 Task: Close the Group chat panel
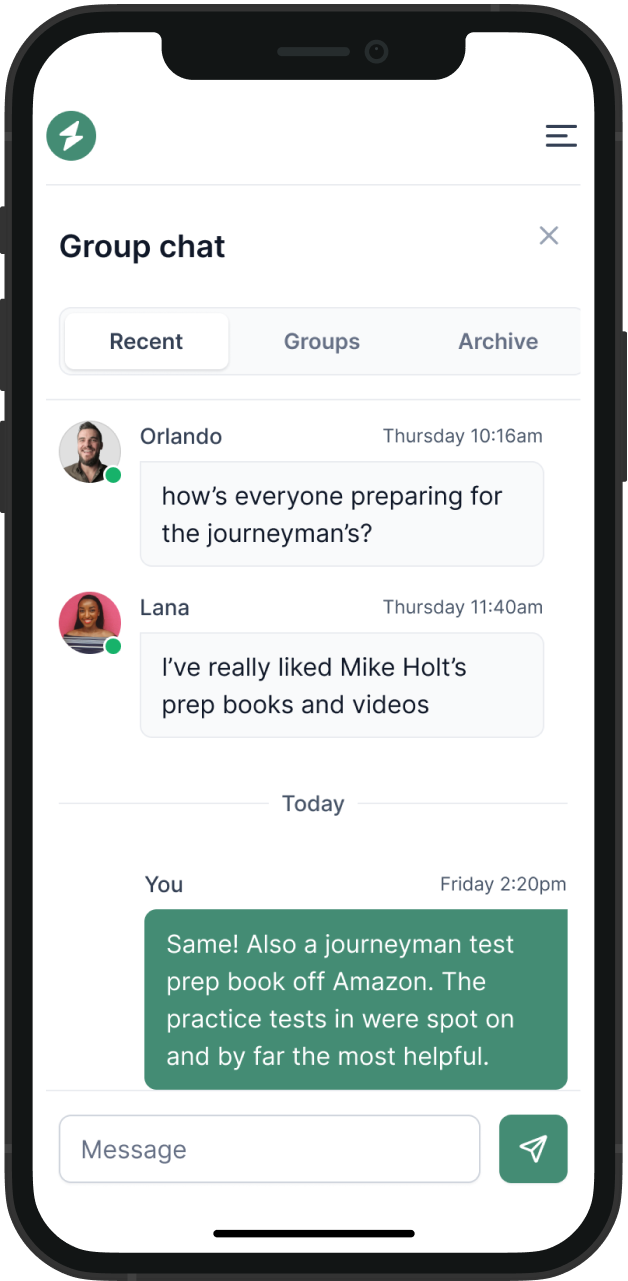549,236
